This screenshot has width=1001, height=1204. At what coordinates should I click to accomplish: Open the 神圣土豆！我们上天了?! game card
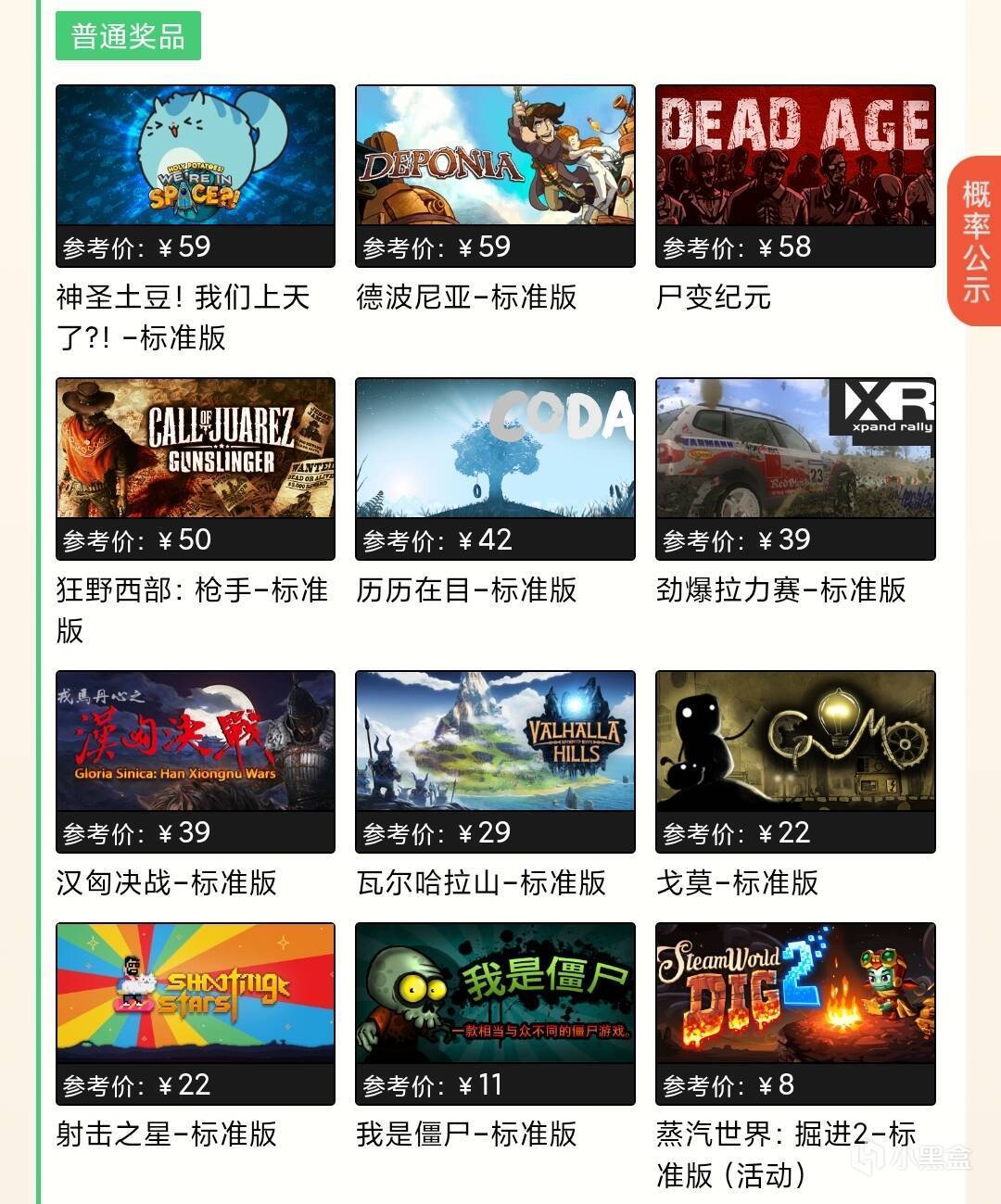tap(195, 175)
